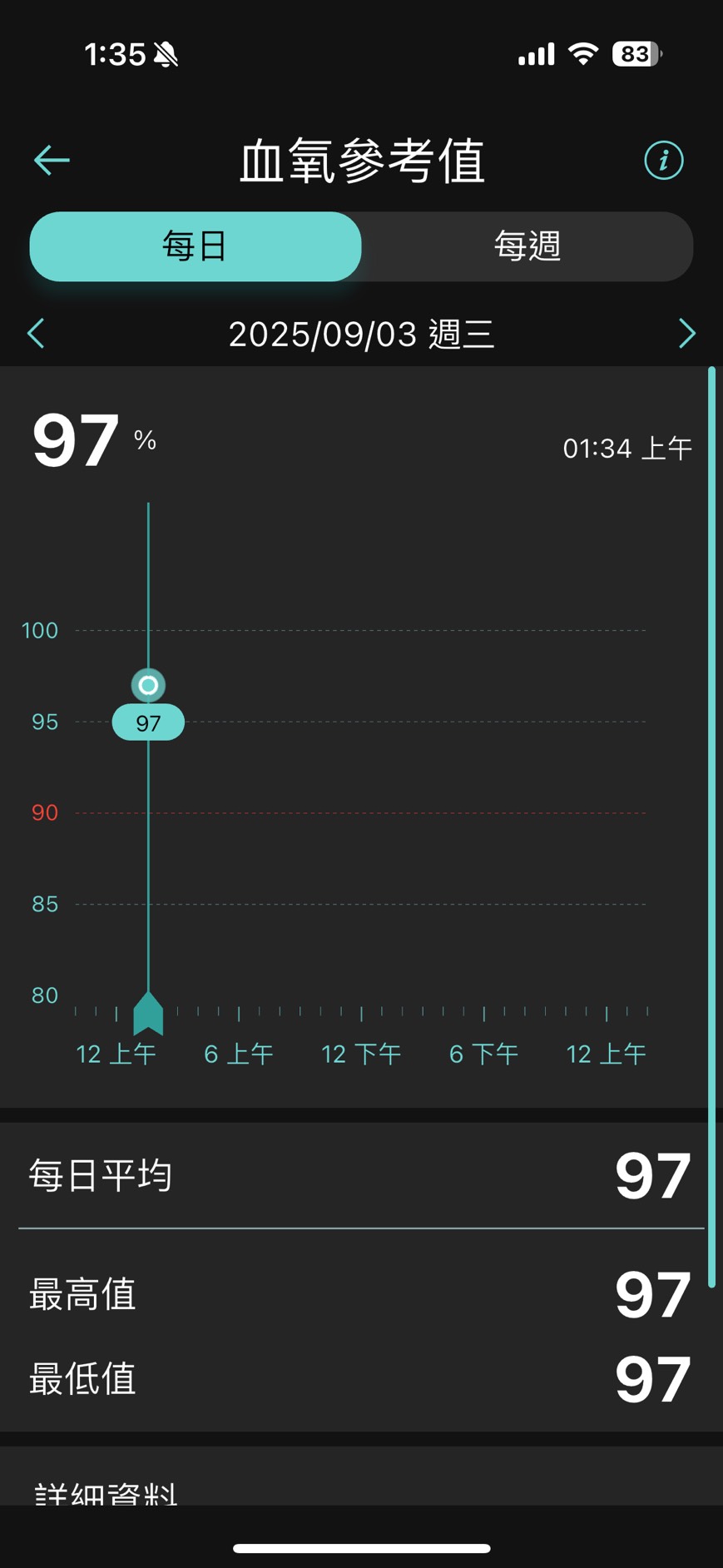Go to the next day
Screen dimensions: 723x1568
click(x=686, y=334)
